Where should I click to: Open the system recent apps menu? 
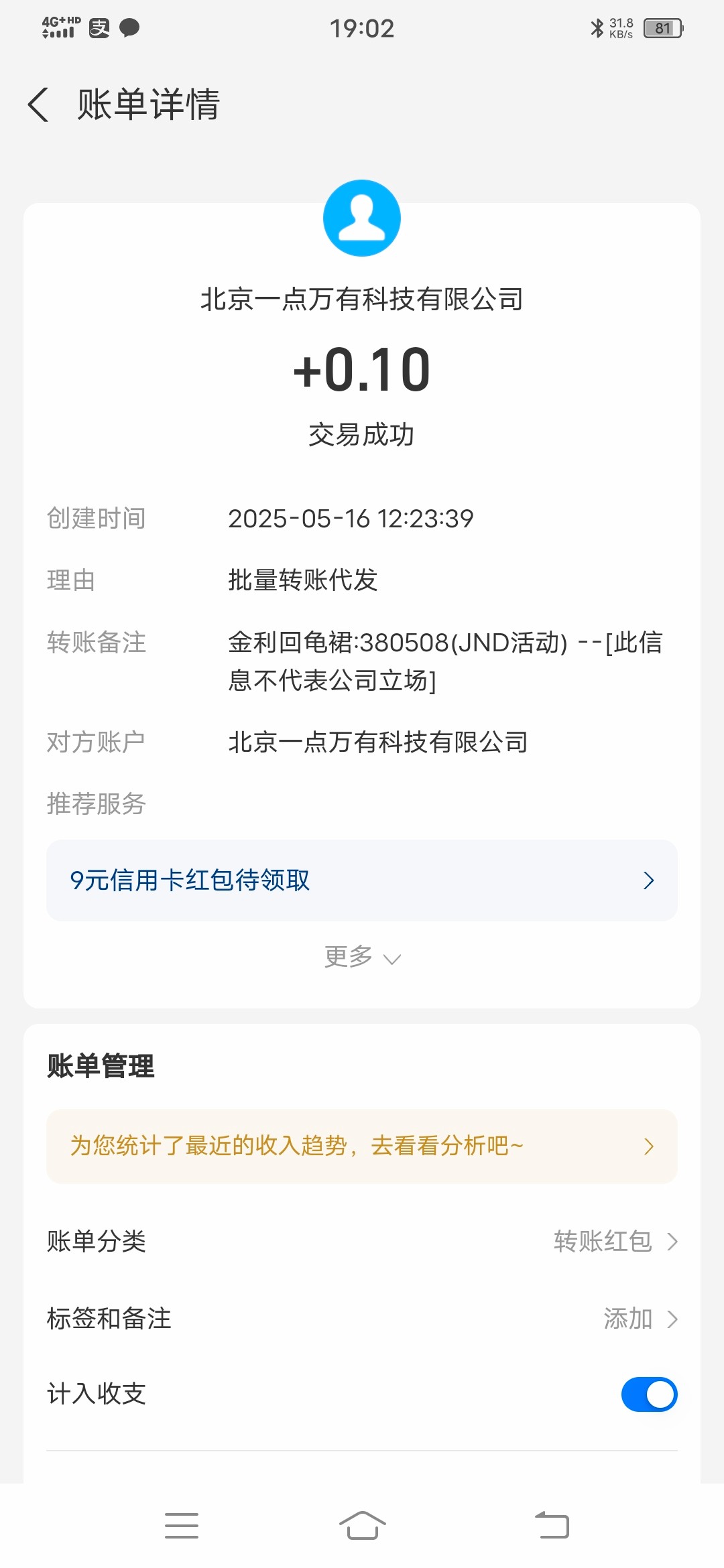[x=182, y=1526]
